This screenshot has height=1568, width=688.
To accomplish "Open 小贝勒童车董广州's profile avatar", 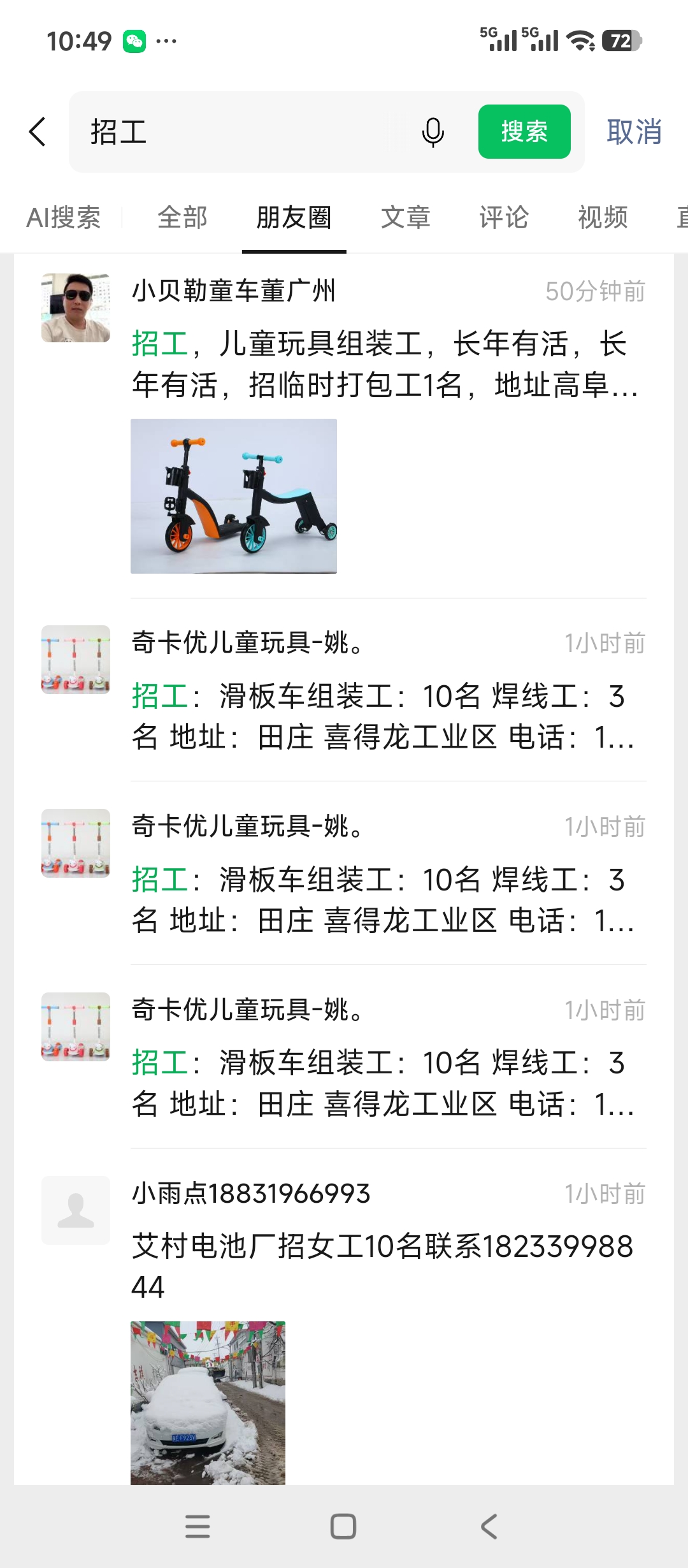I will click(76, 308).
